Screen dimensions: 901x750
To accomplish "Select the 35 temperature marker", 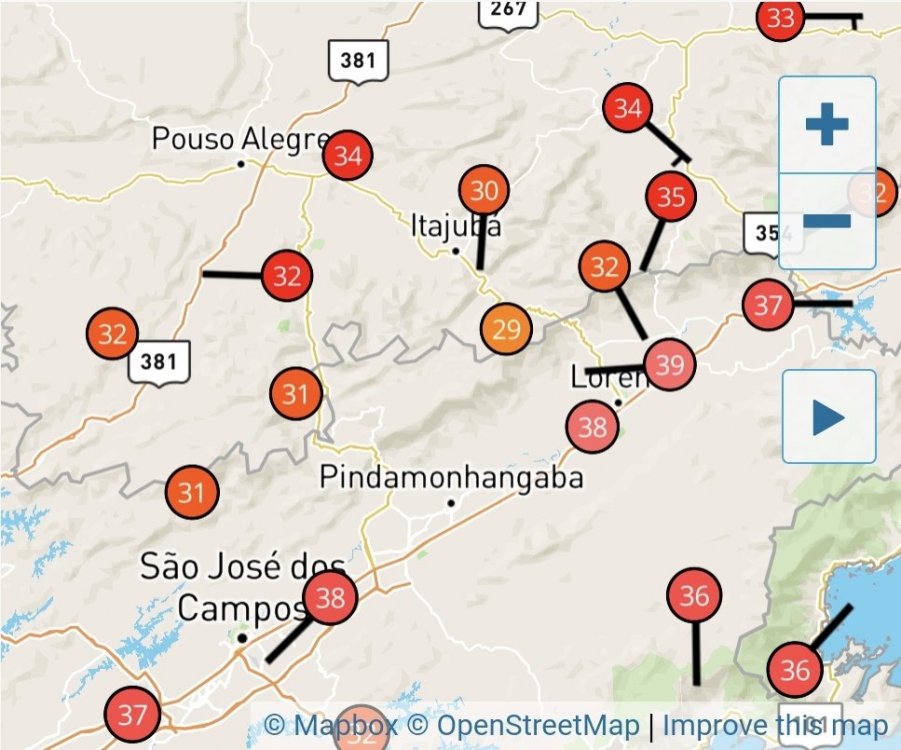I will click(x=672, y=197).
